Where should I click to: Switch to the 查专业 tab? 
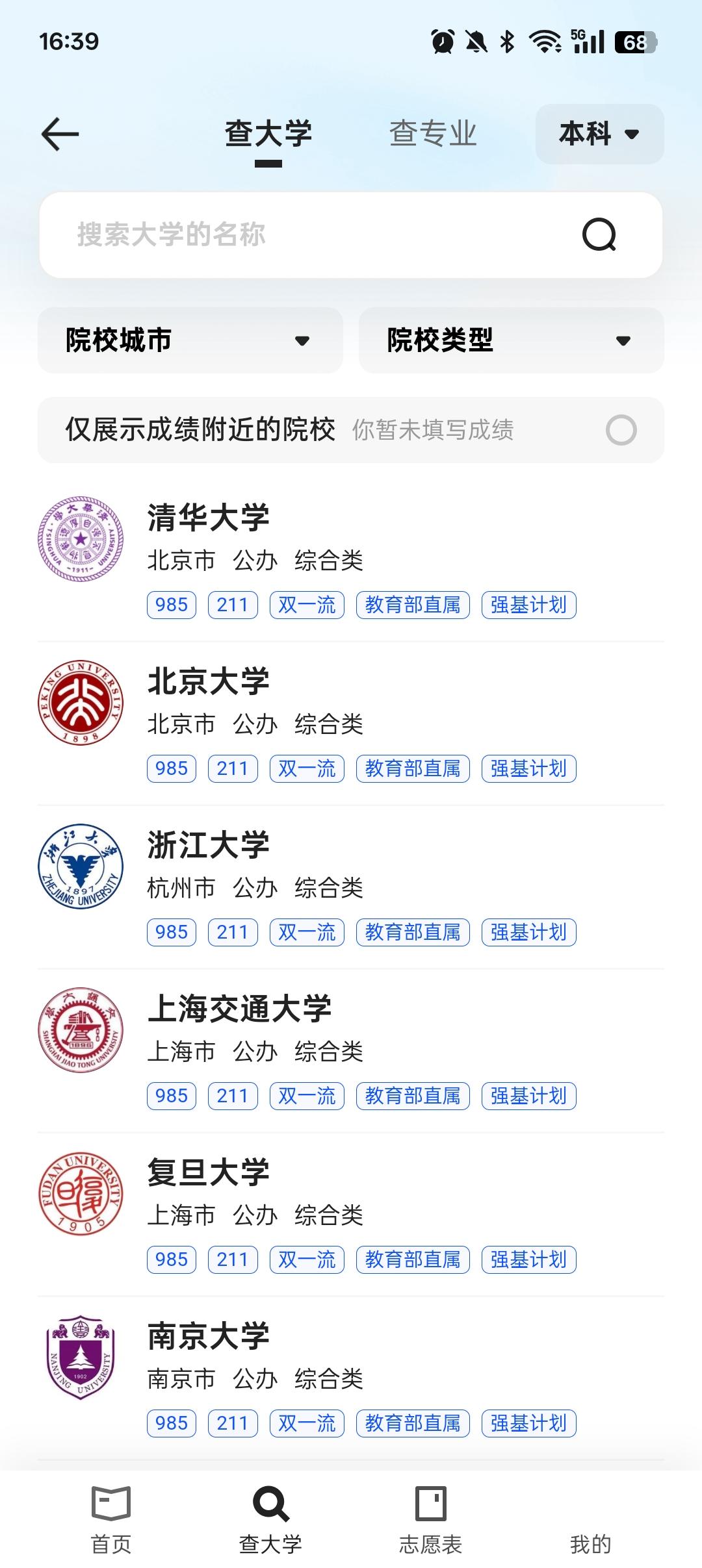[433, 134]
